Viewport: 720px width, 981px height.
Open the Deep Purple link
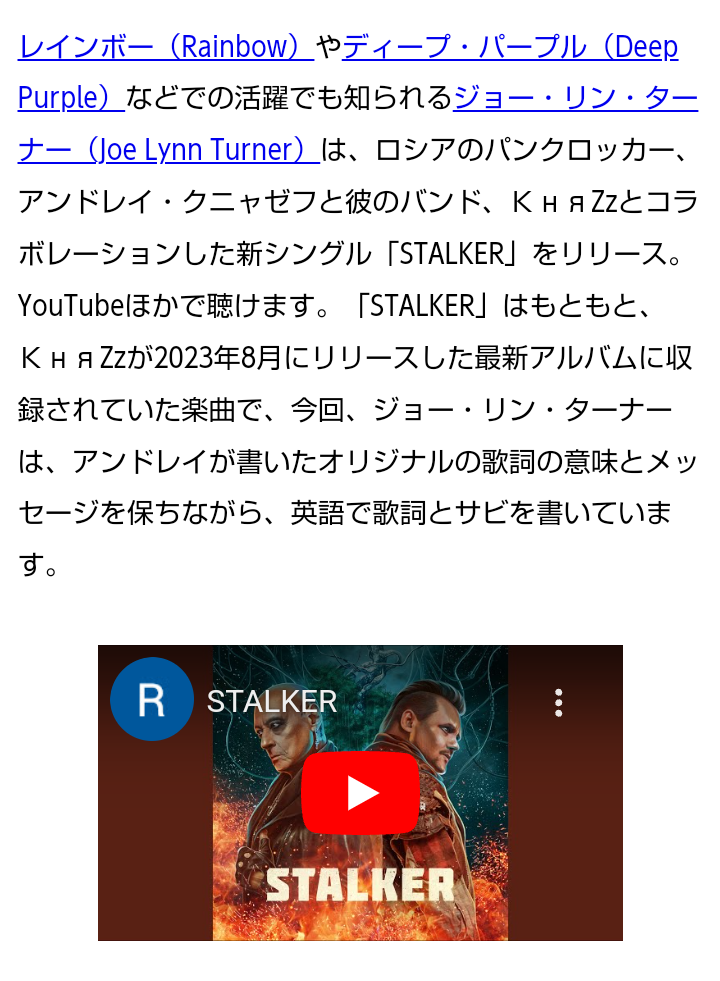pyautogui.click(x=510, y=47)
